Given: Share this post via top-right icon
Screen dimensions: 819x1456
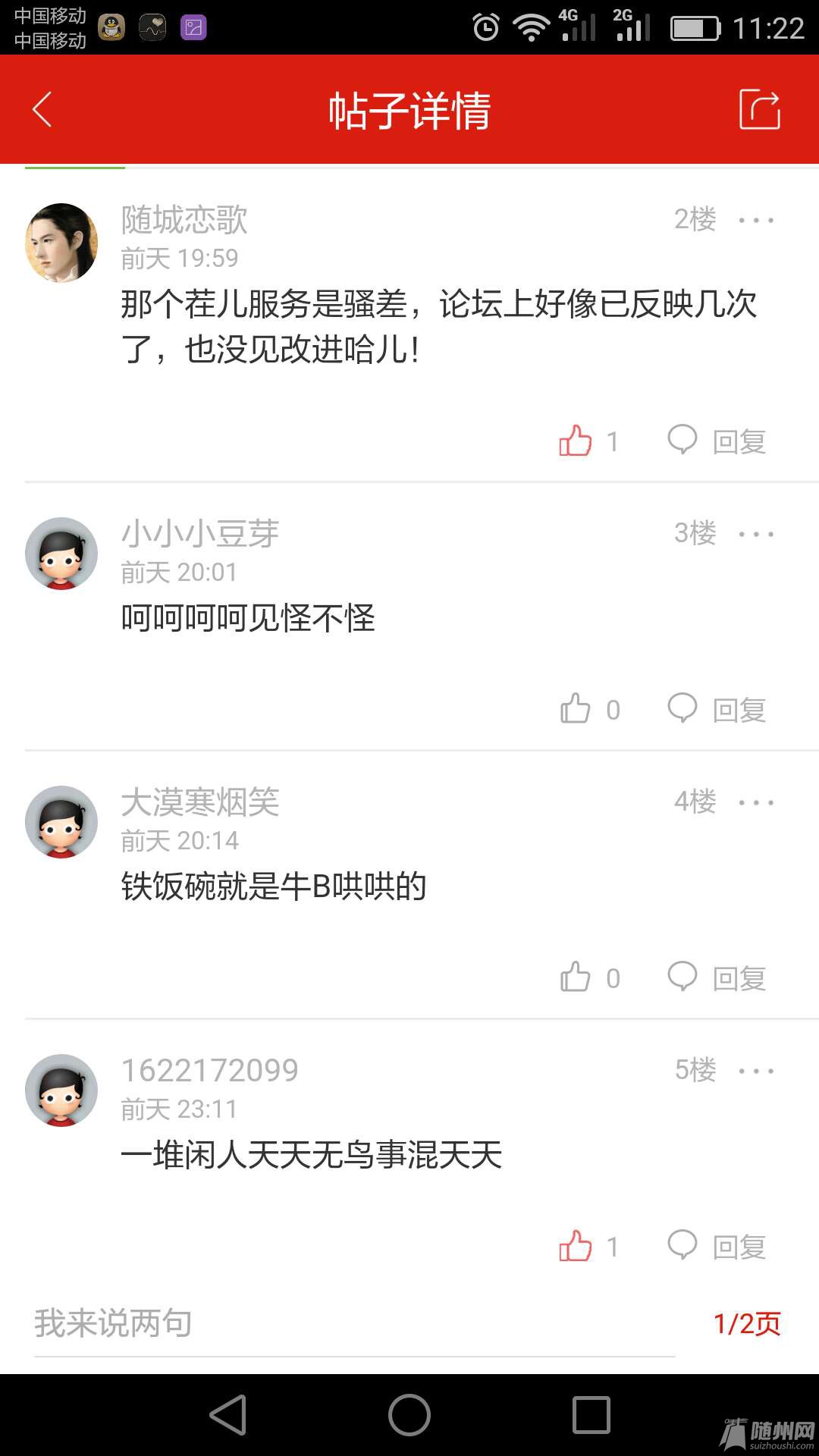Looking at the screenshot, I should 759,110.
